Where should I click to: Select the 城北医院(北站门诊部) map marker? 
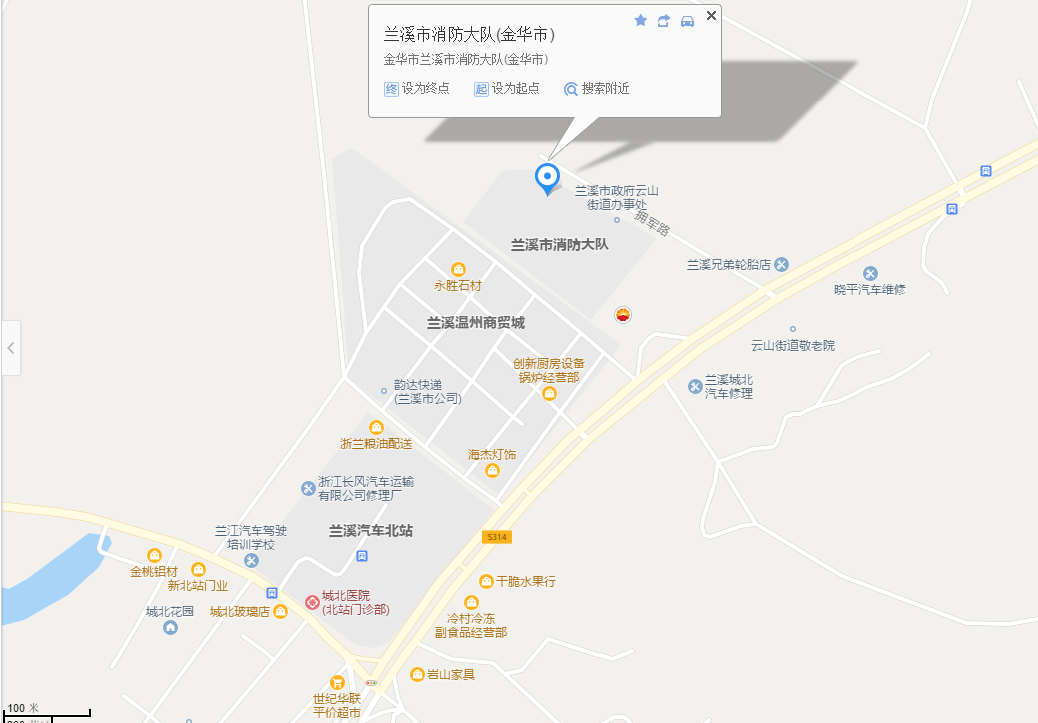click(x=312, y=603)
